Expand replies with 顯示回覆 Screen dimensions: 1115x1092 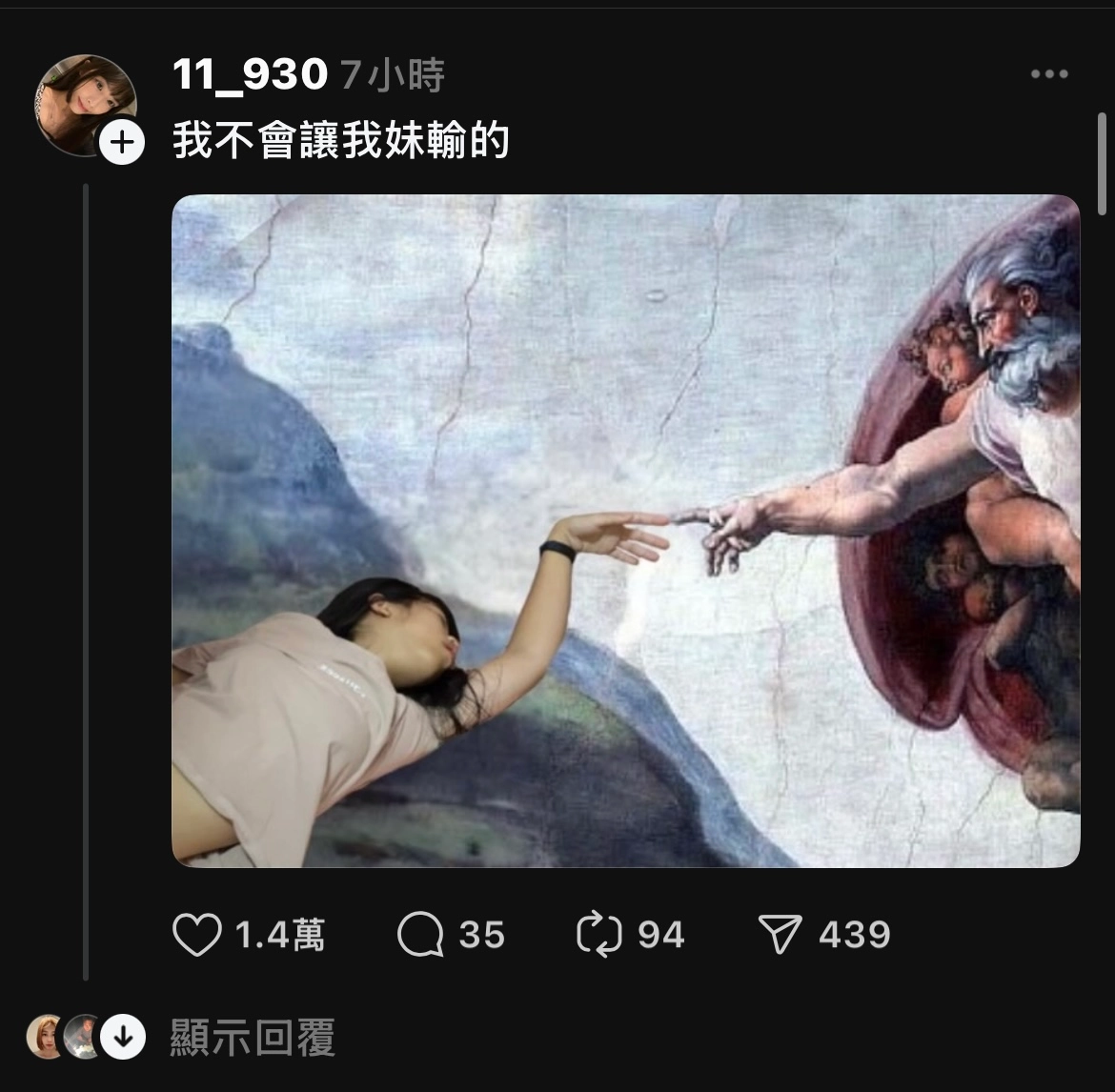coord(253,1038)
